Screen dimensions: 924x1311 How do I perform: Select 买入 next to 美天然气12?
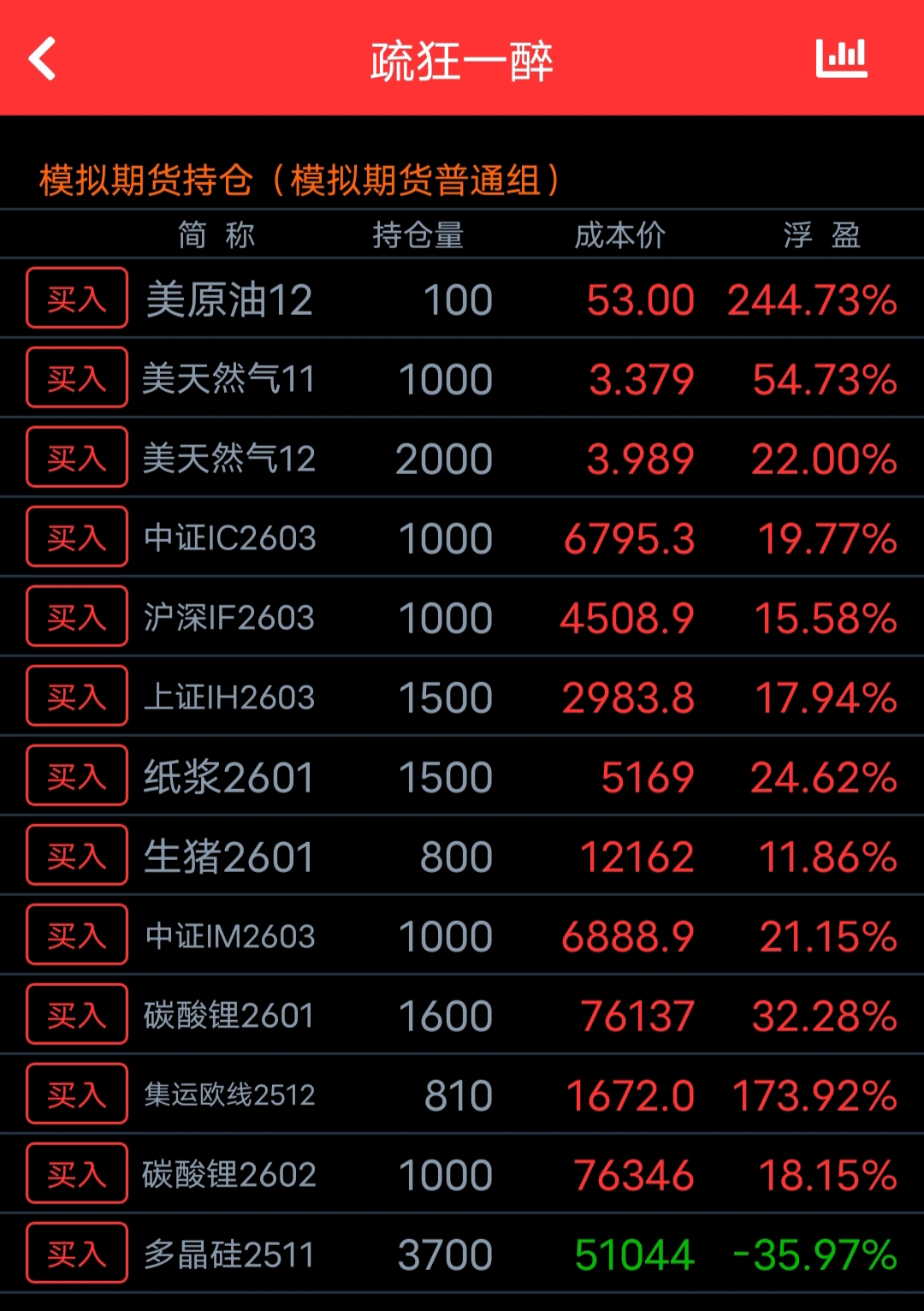77,458
